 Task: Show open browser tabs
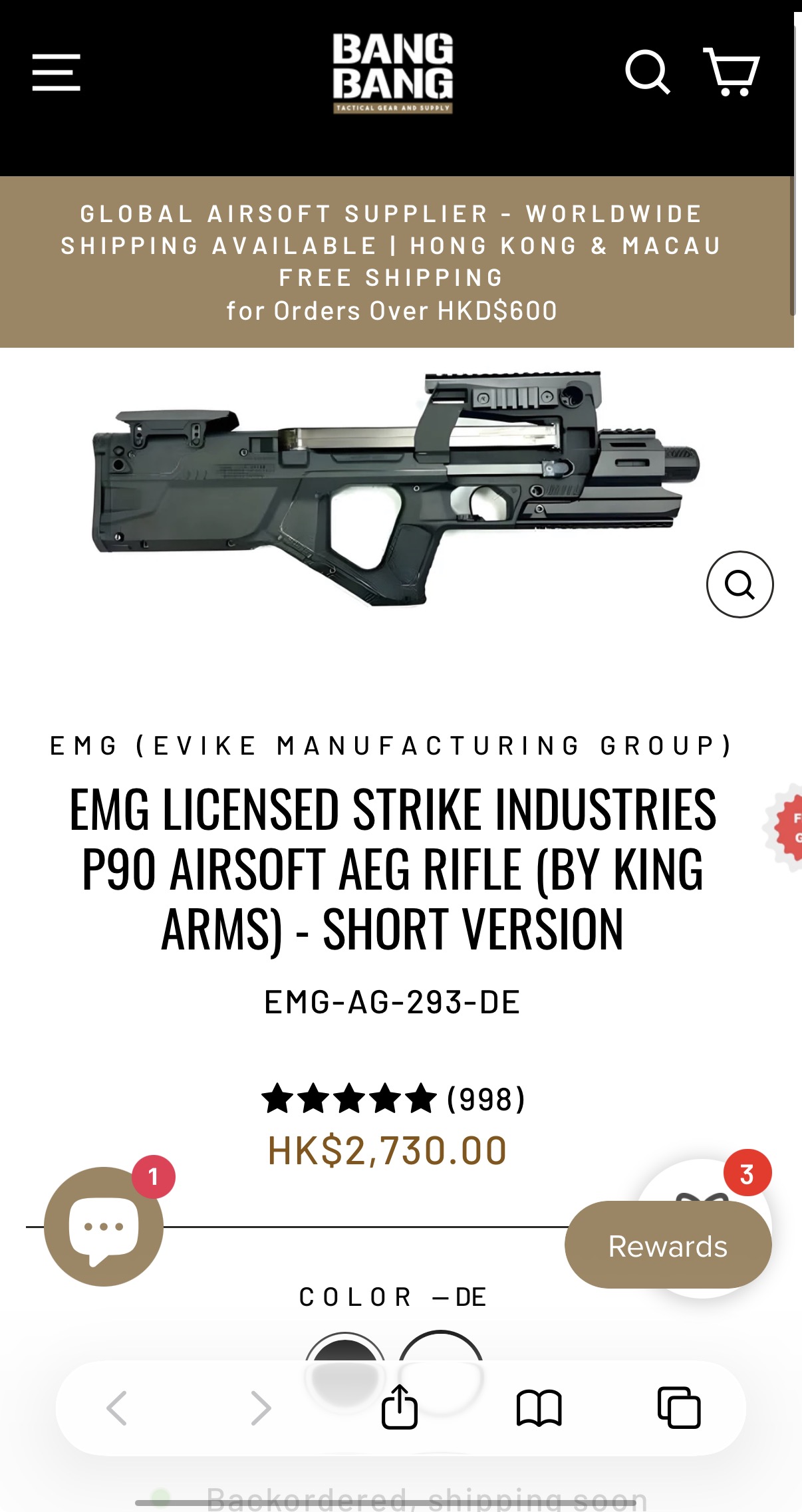point(679,1408)
